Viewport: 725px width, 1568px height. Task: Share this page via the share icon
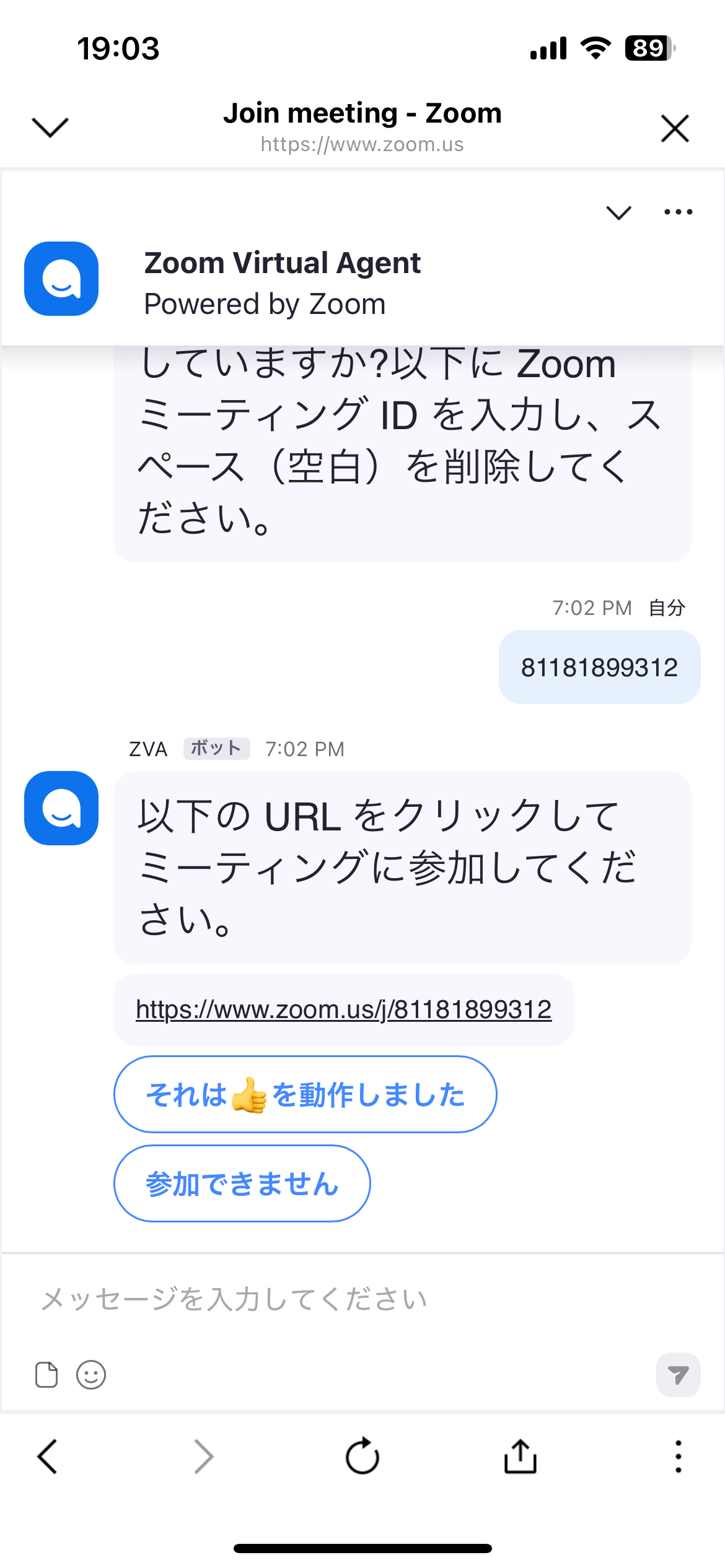pyautogui.click(x=520, y=1455)
